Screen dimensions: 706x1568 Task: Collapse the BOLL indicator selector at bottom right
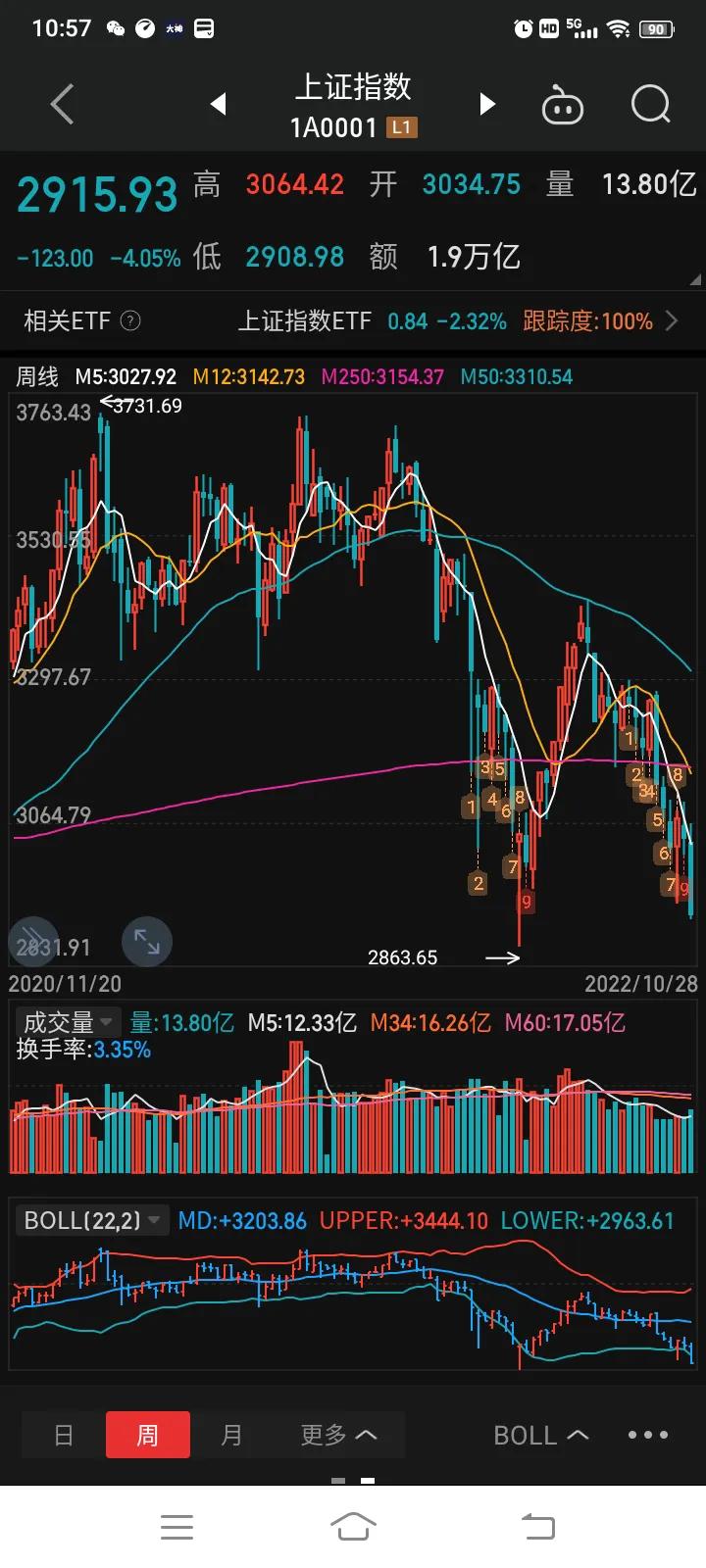click(540, 1434)
